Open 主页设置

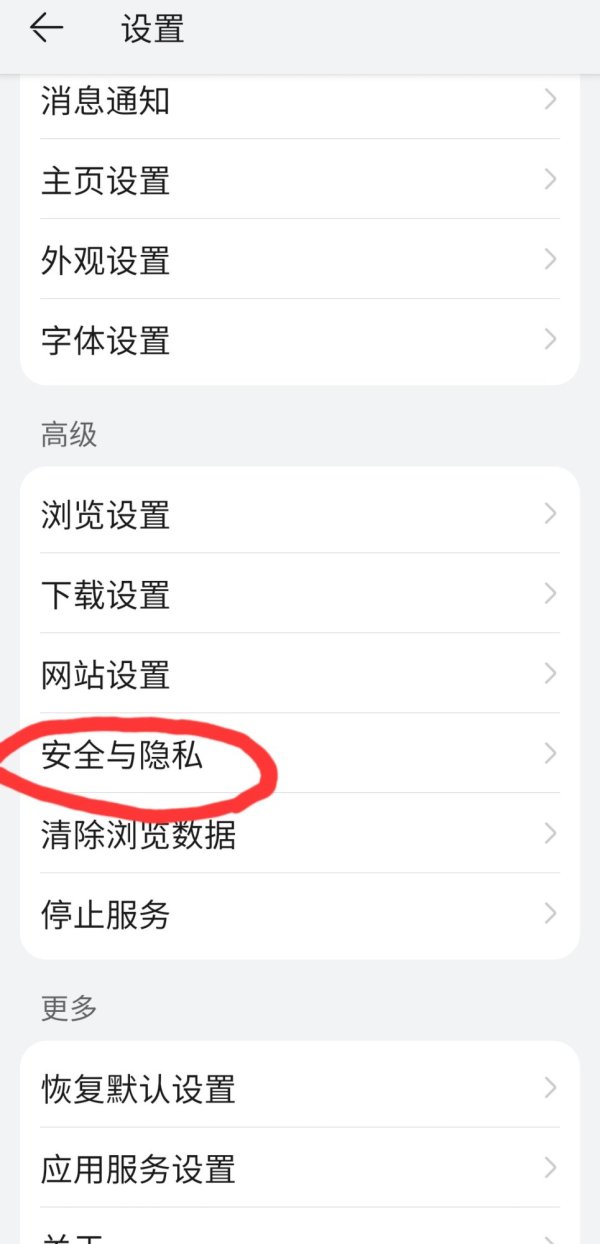click(x=300, y=181)
